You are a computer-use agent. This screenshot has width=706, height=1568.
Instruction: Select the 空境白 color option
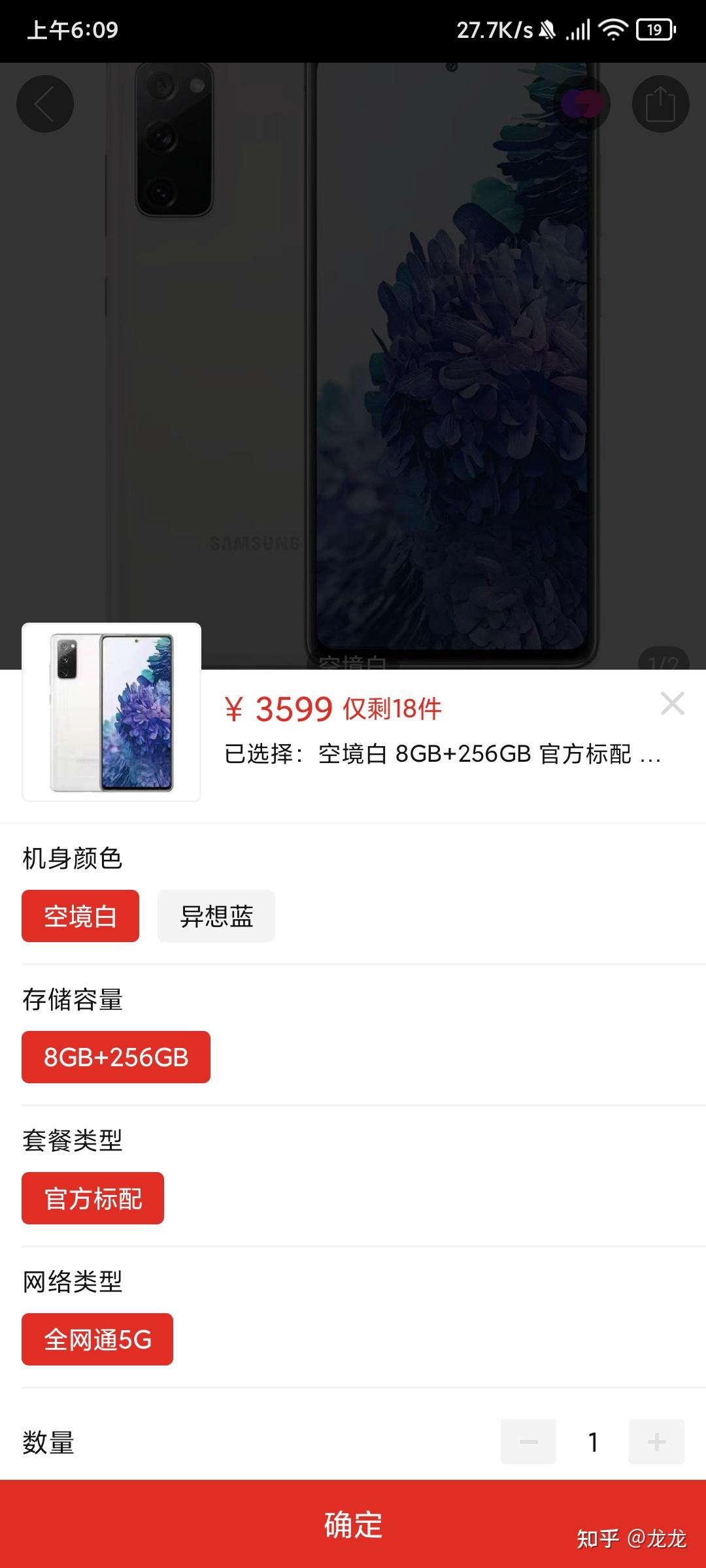[80, 917]
